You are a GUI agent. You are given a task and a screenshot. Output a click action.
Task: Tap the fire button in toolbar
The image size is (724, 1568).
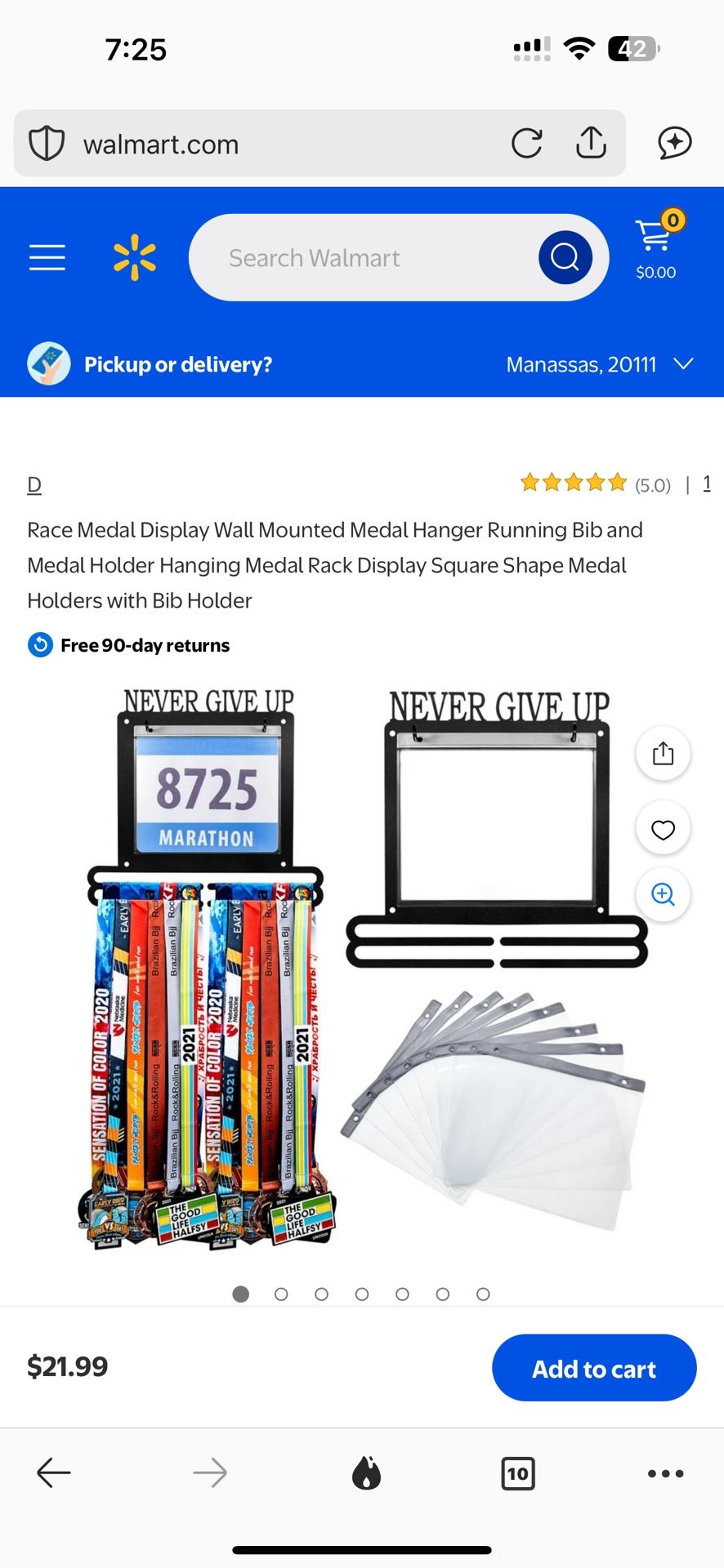[366, 1473]
